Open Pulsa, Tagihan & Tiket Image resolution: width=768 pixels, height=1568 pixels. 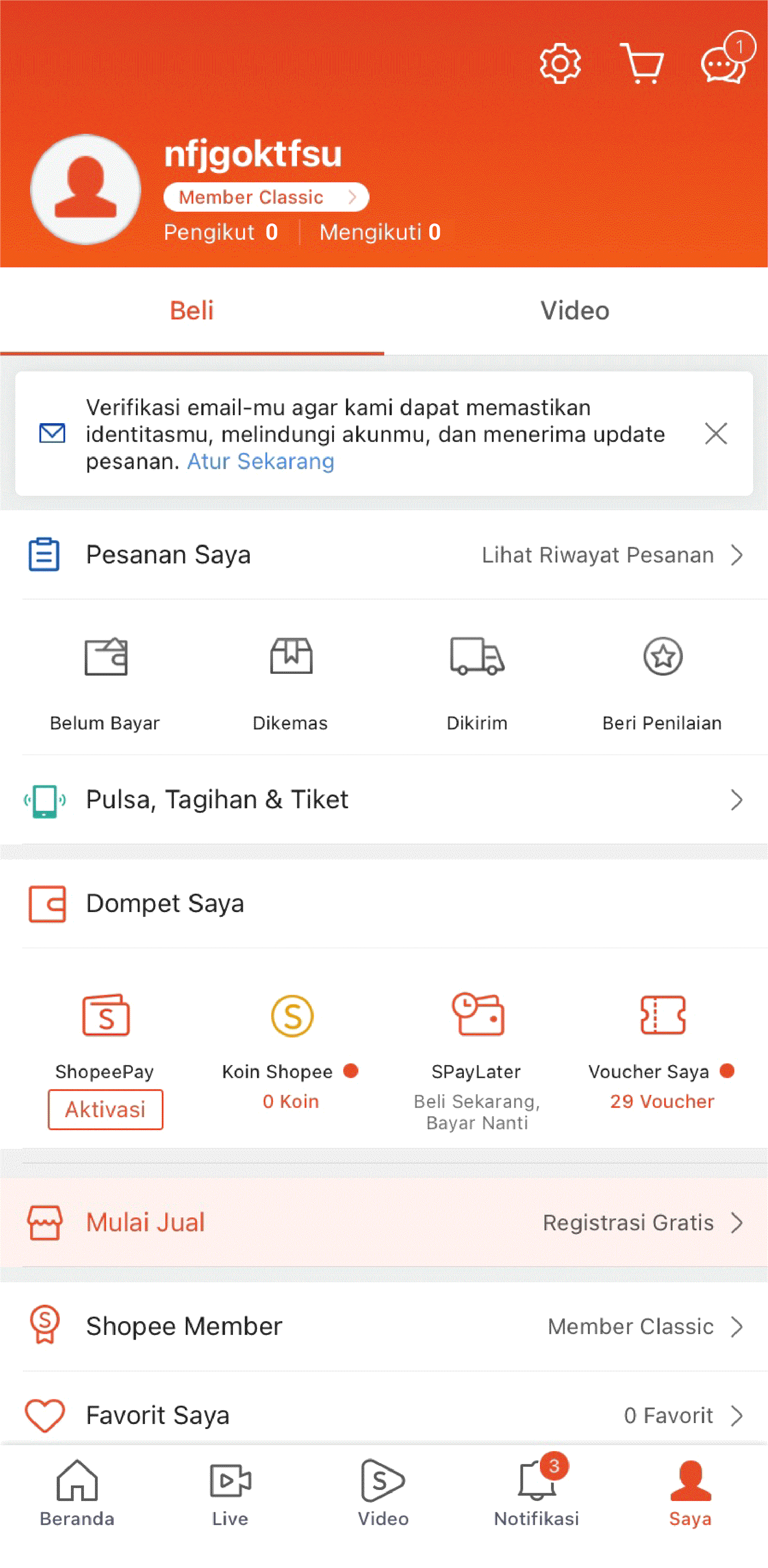click(x=384, y=800)
